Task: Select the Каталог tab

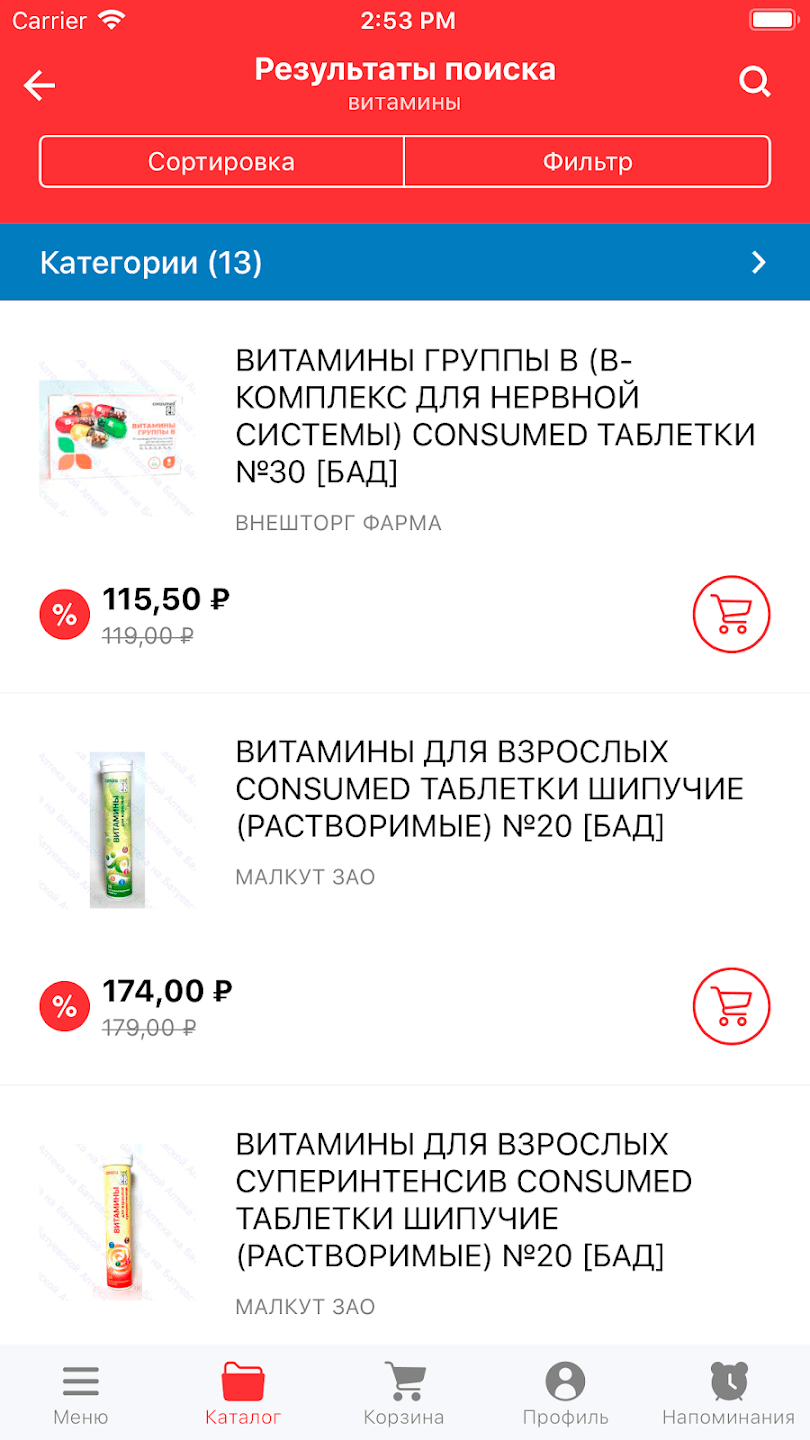Action: click(243, 1394)
